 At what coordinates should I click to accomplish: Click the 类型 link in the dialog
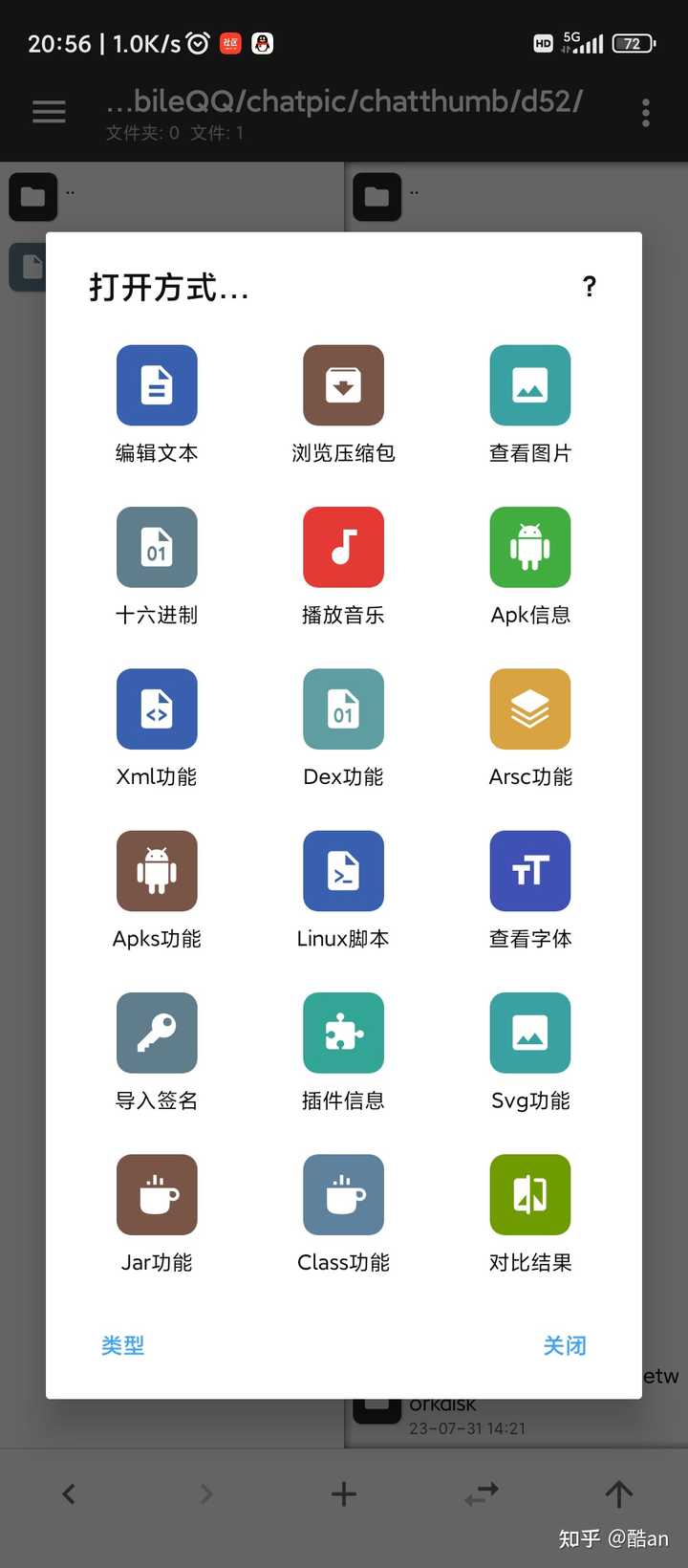point(122,1345)
